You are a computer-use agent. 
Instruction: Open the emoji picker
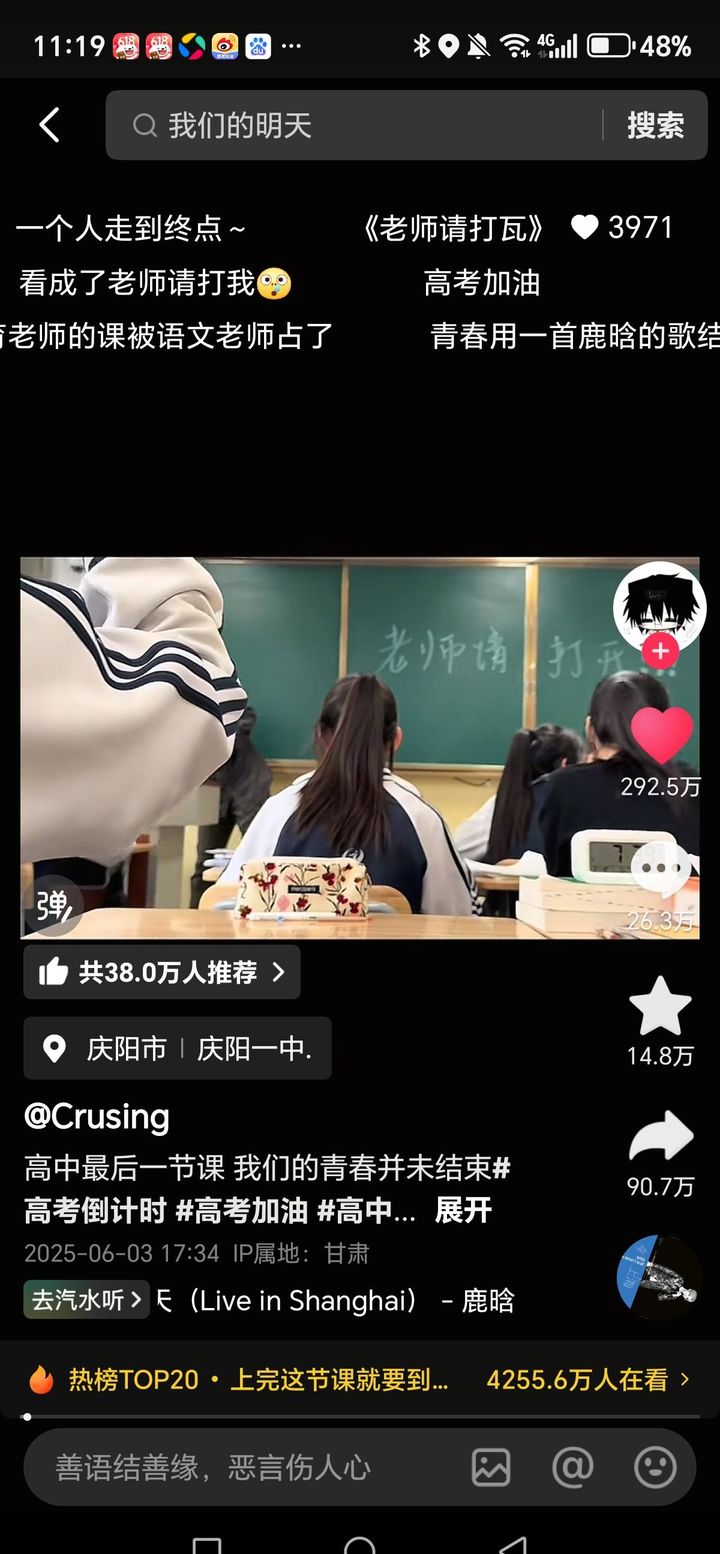point(655,1467)
